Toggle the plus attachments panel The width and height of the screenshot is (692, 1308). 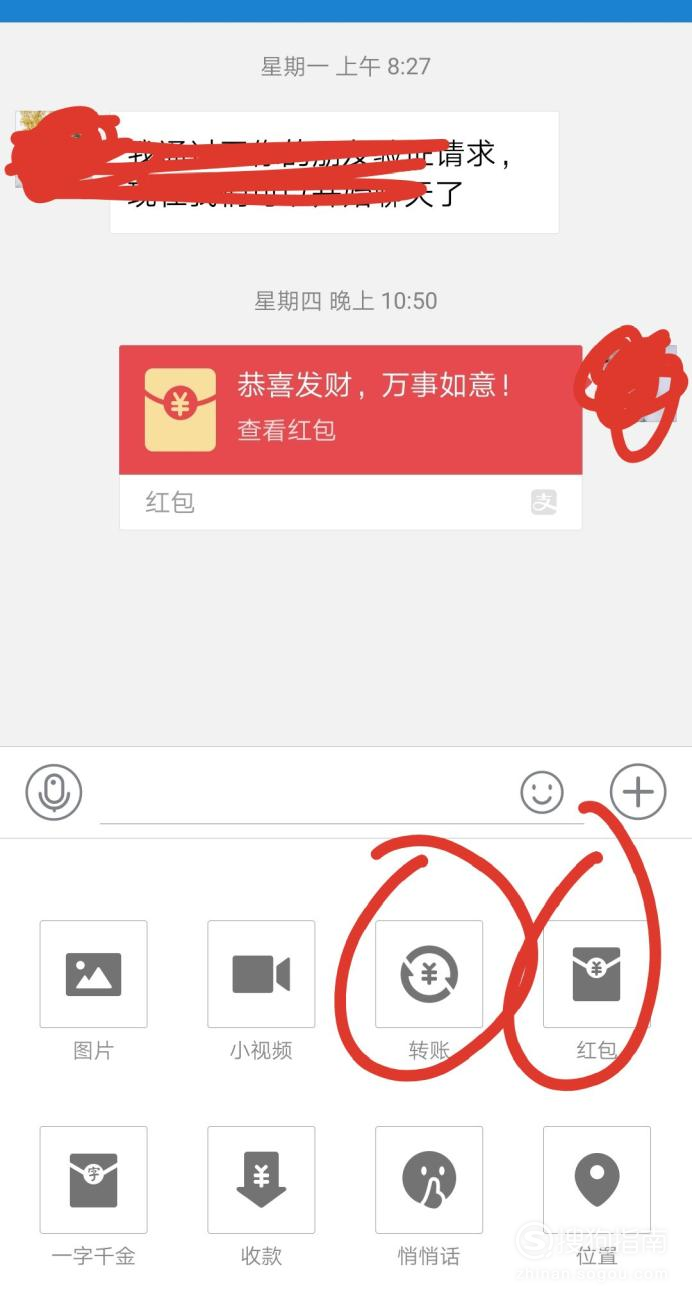[x=638, y=792]
